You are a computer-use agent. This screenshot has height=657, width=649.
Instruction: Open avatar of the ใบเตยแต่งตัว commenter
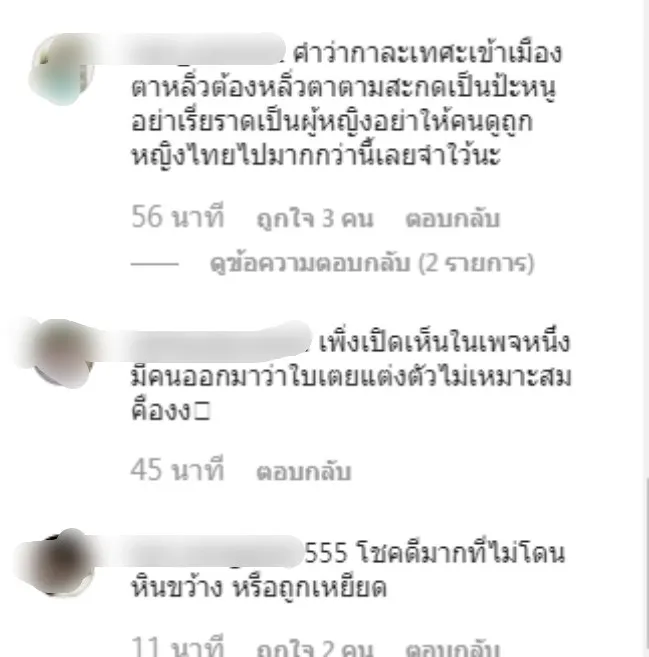(62, 352)
